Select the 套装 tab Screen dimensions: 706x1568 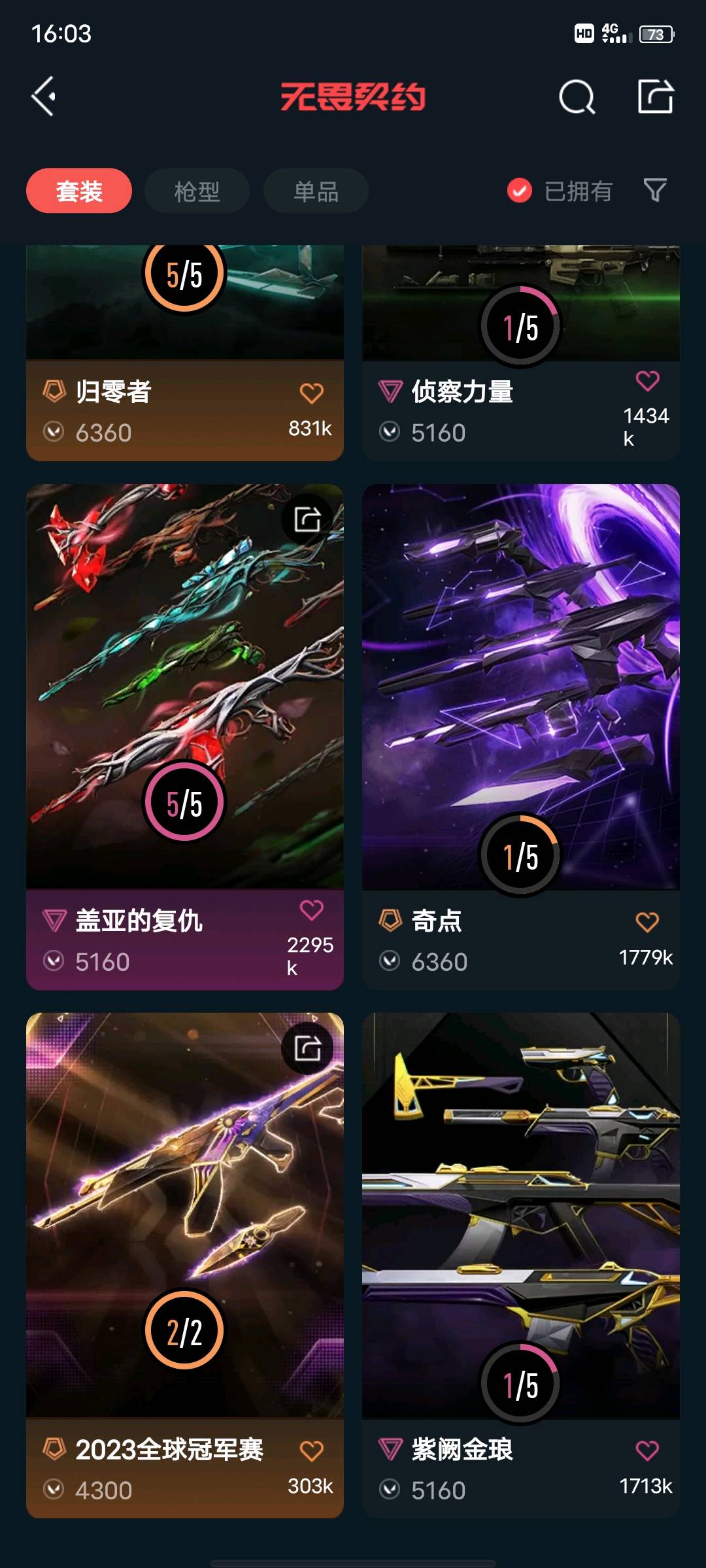[x=79, y=191]
